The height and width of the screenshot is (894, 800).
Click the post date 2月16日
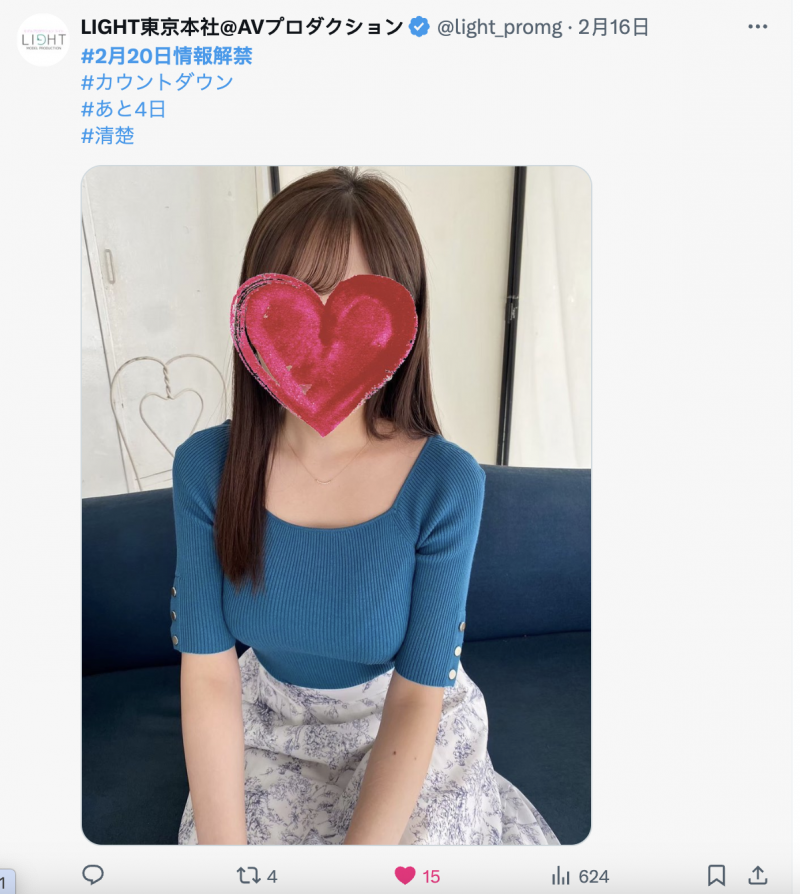coord(613,29)
